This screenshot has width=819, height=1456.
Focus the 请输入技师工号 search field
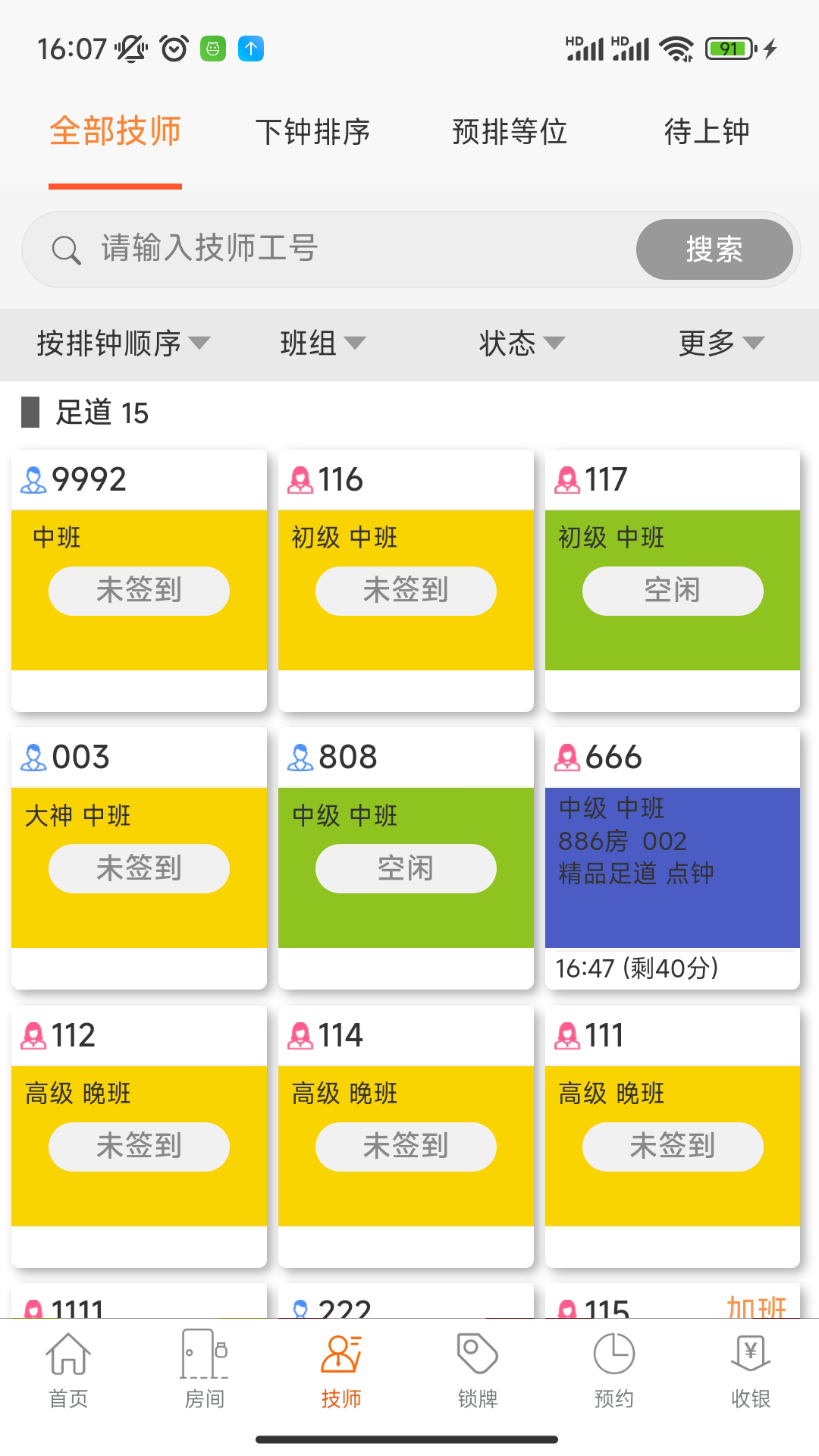pyautogui.click(x=341, y=249)
